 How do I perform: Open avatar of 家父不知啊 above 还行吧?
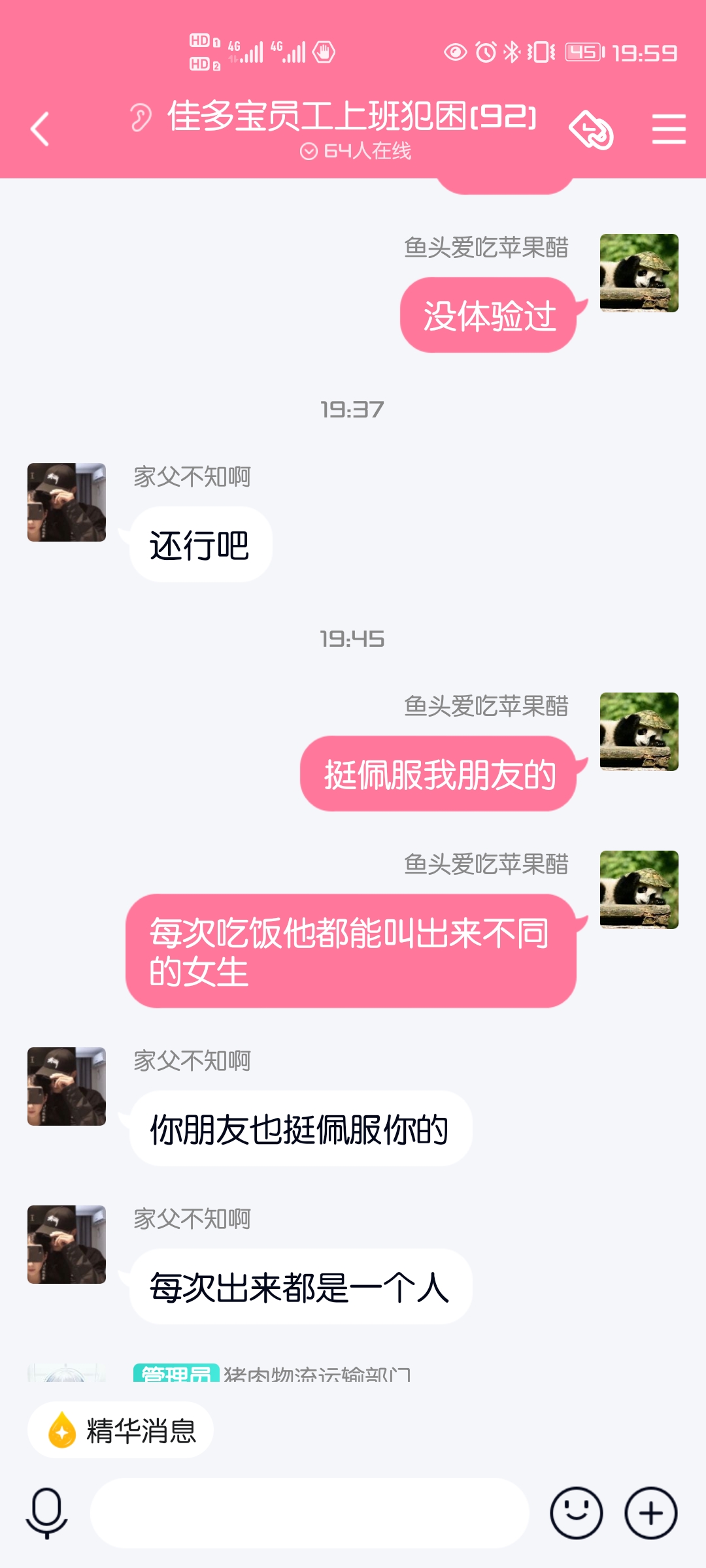click(x=67, y=502)
